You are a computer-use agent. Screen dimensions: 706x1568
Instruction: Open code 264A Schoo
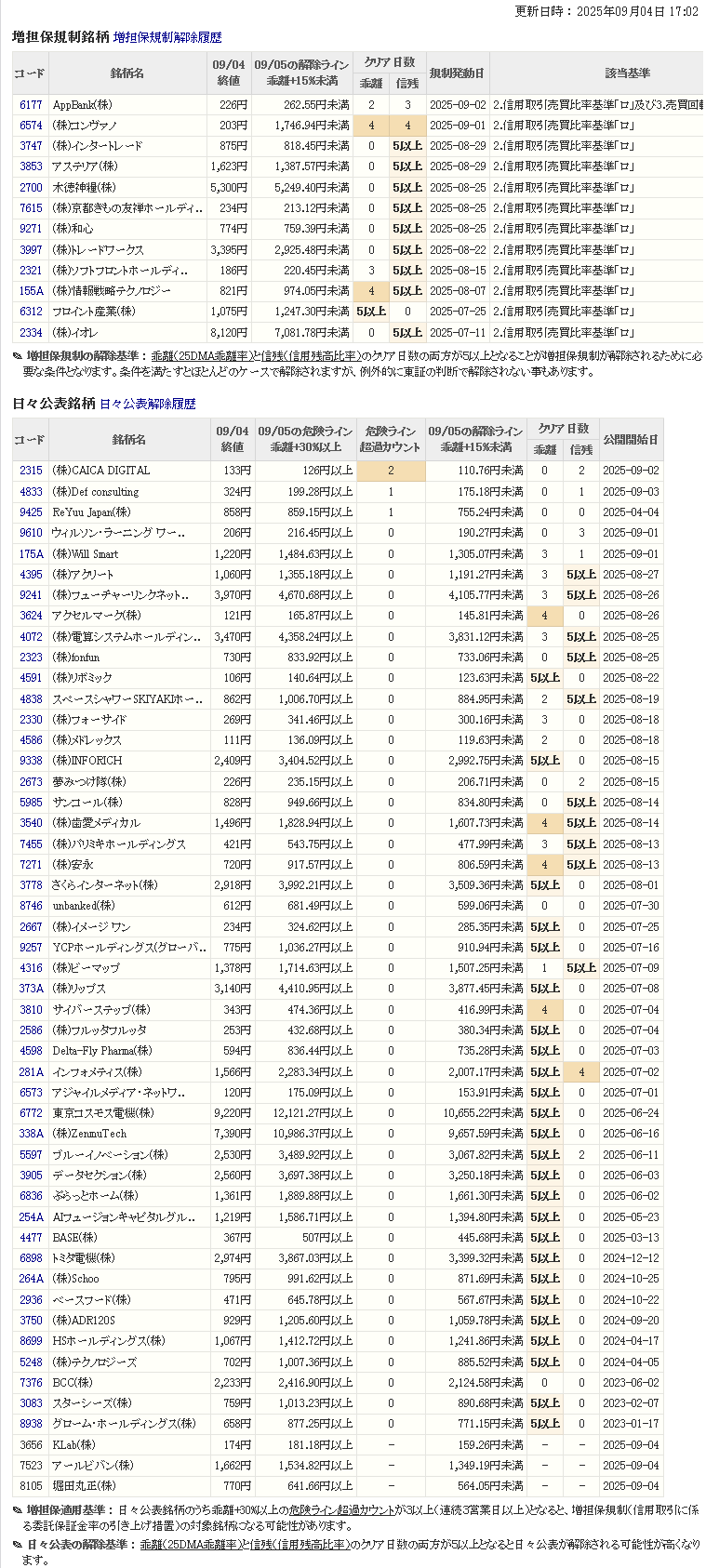click(31, 1279)
